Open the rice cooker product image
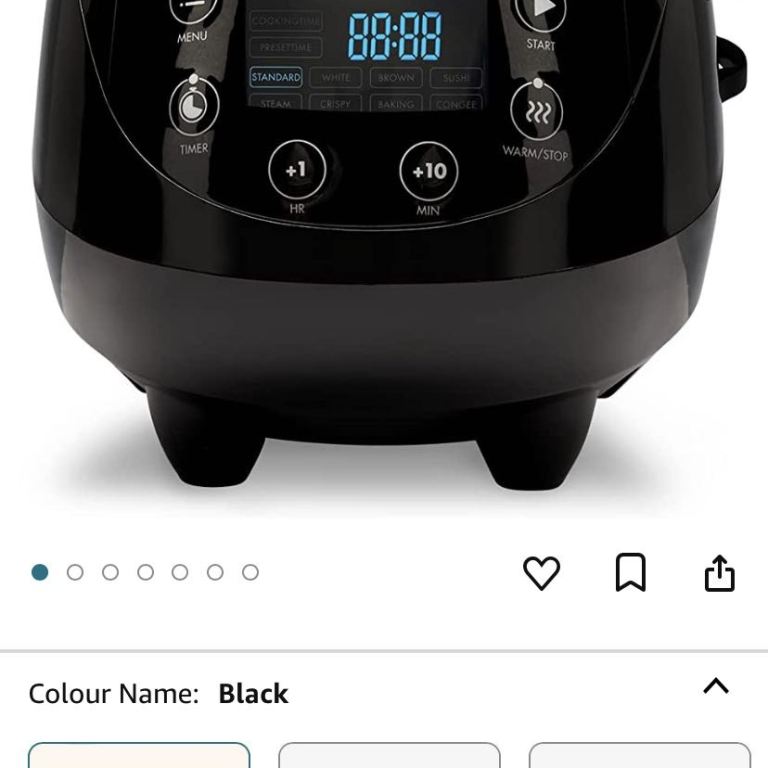 (x=384, y=250)
